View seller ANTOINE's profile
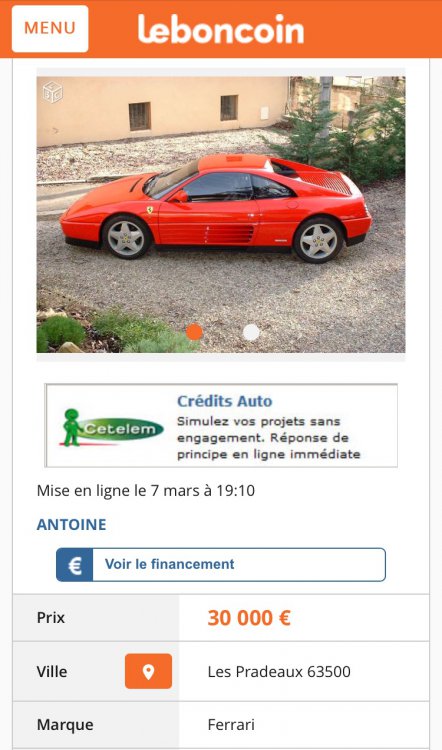 tap(71, 524)
